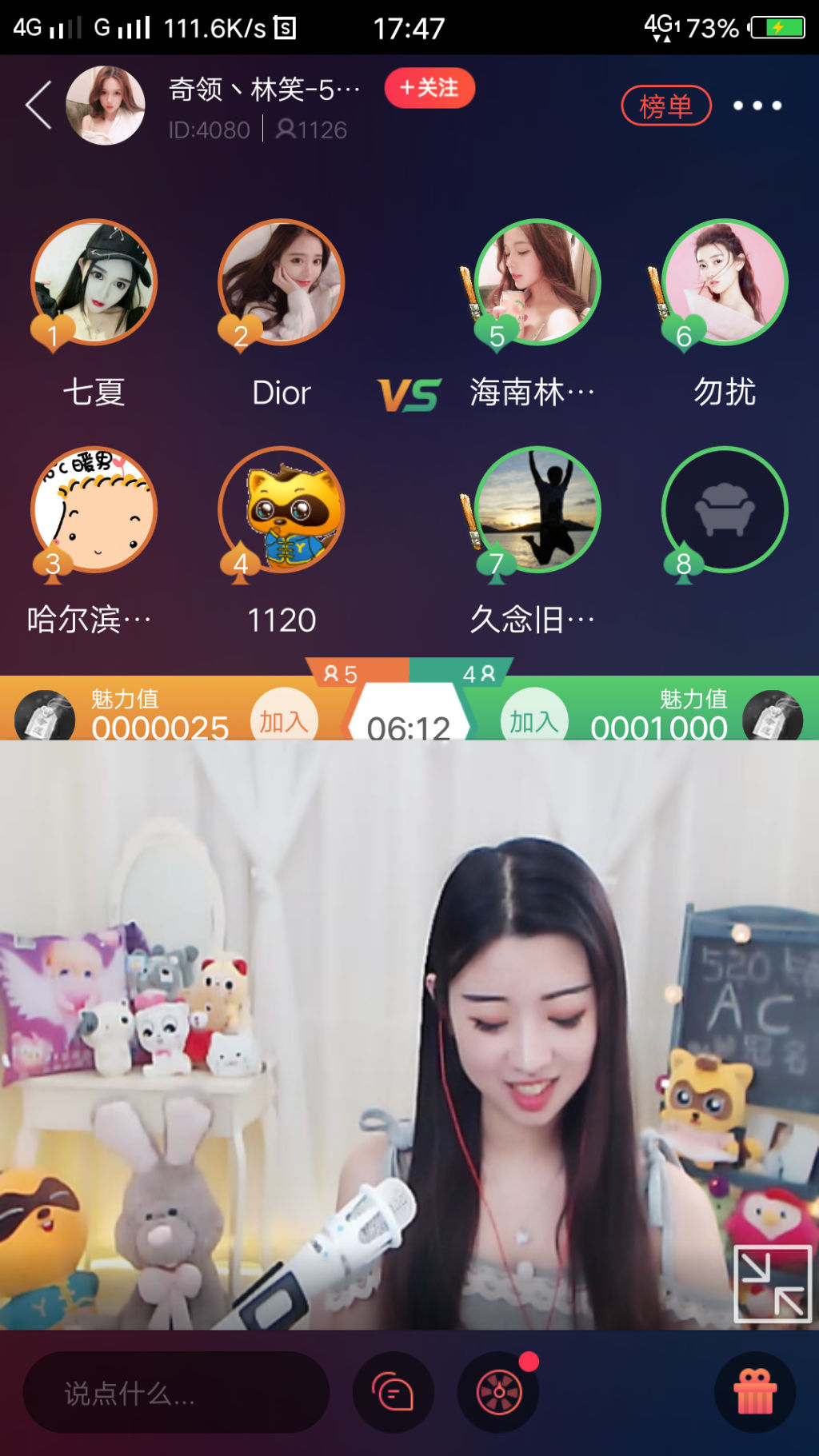Tap the 说点什么 chat input
This screenshot has width=819, height=1456.
click(x=176, y=1393)
